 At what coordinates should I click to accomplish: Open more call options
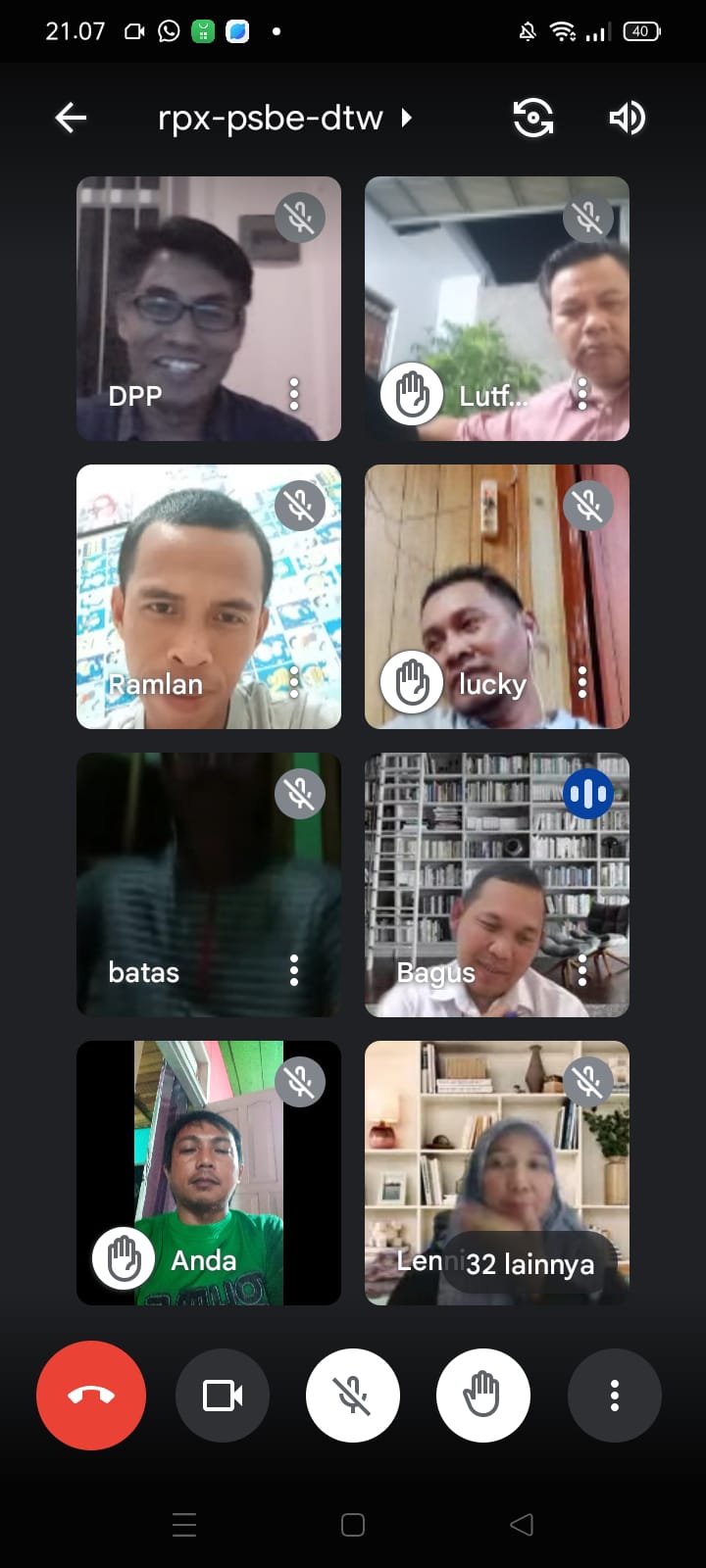pos(615,1396)
